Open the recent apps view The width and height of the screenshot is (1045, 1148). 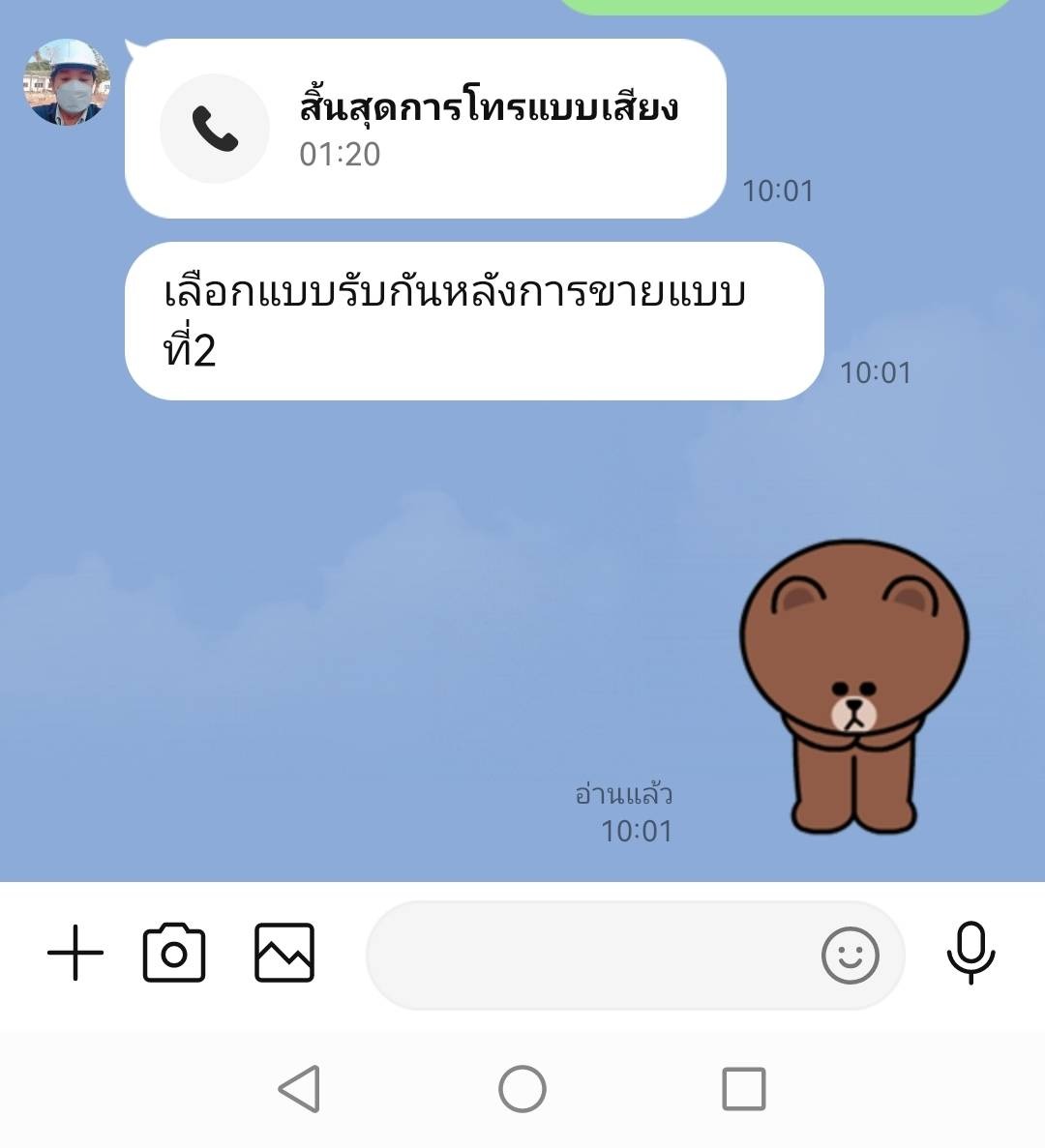tap(744, 1089)
